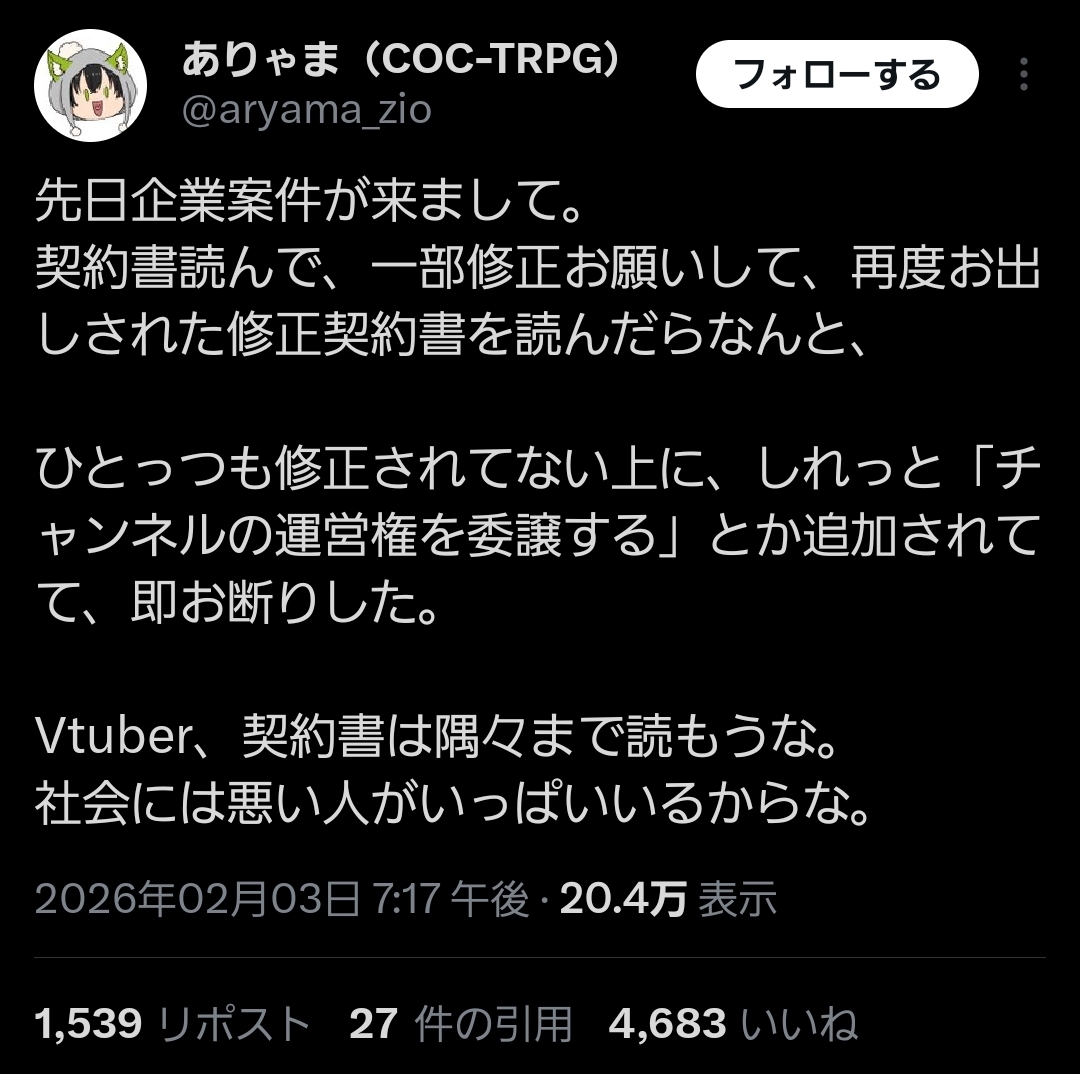The image size is (1080, 1074).
Task: View the 4,683 いいね likes list
Action: 732,1024
